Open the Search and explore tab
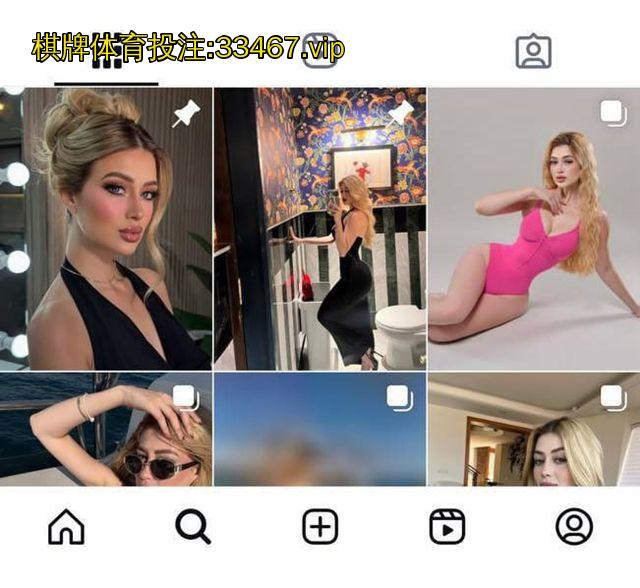This screenshot has width=640, height=588. coord(192,527)
